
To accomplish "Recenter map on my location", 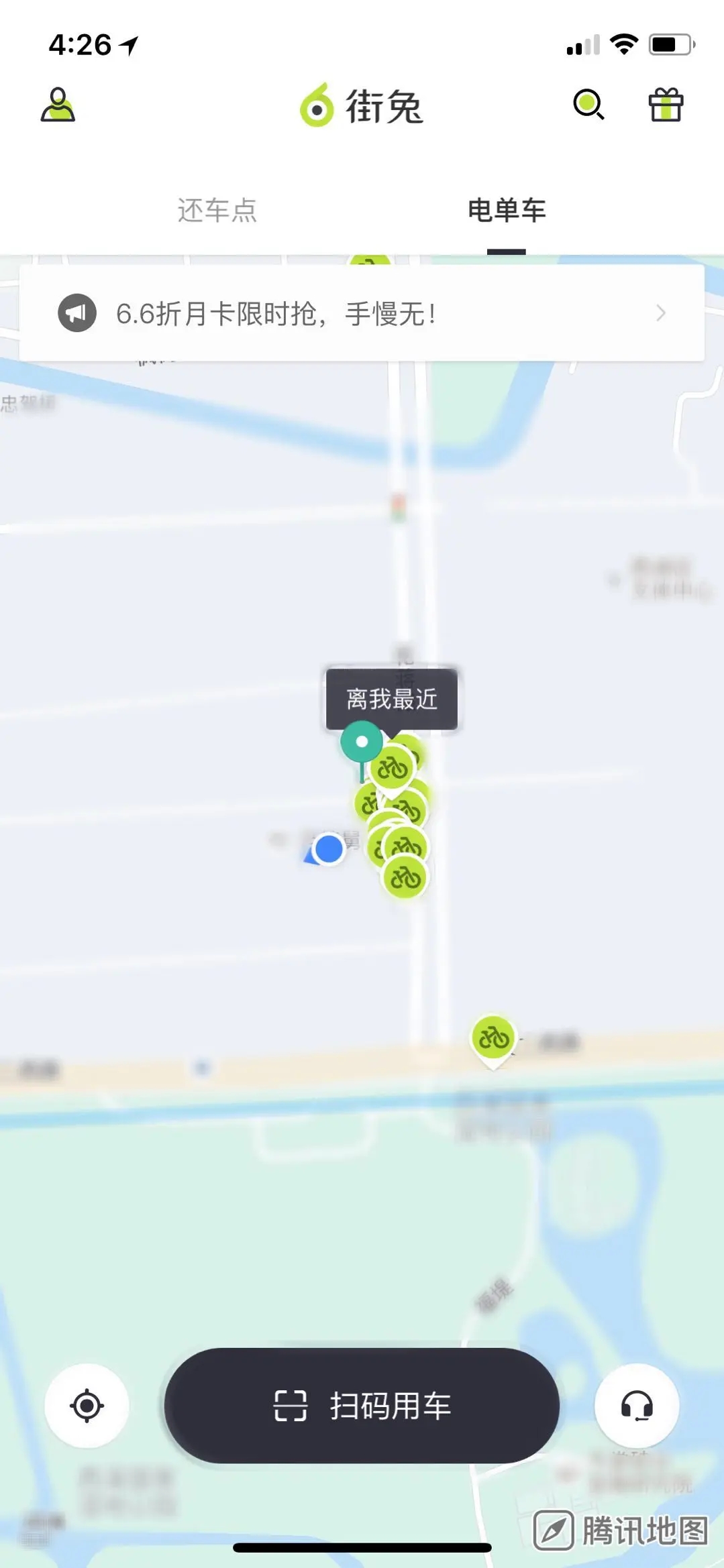I will pyautogui.click(x=87, y=1406).
